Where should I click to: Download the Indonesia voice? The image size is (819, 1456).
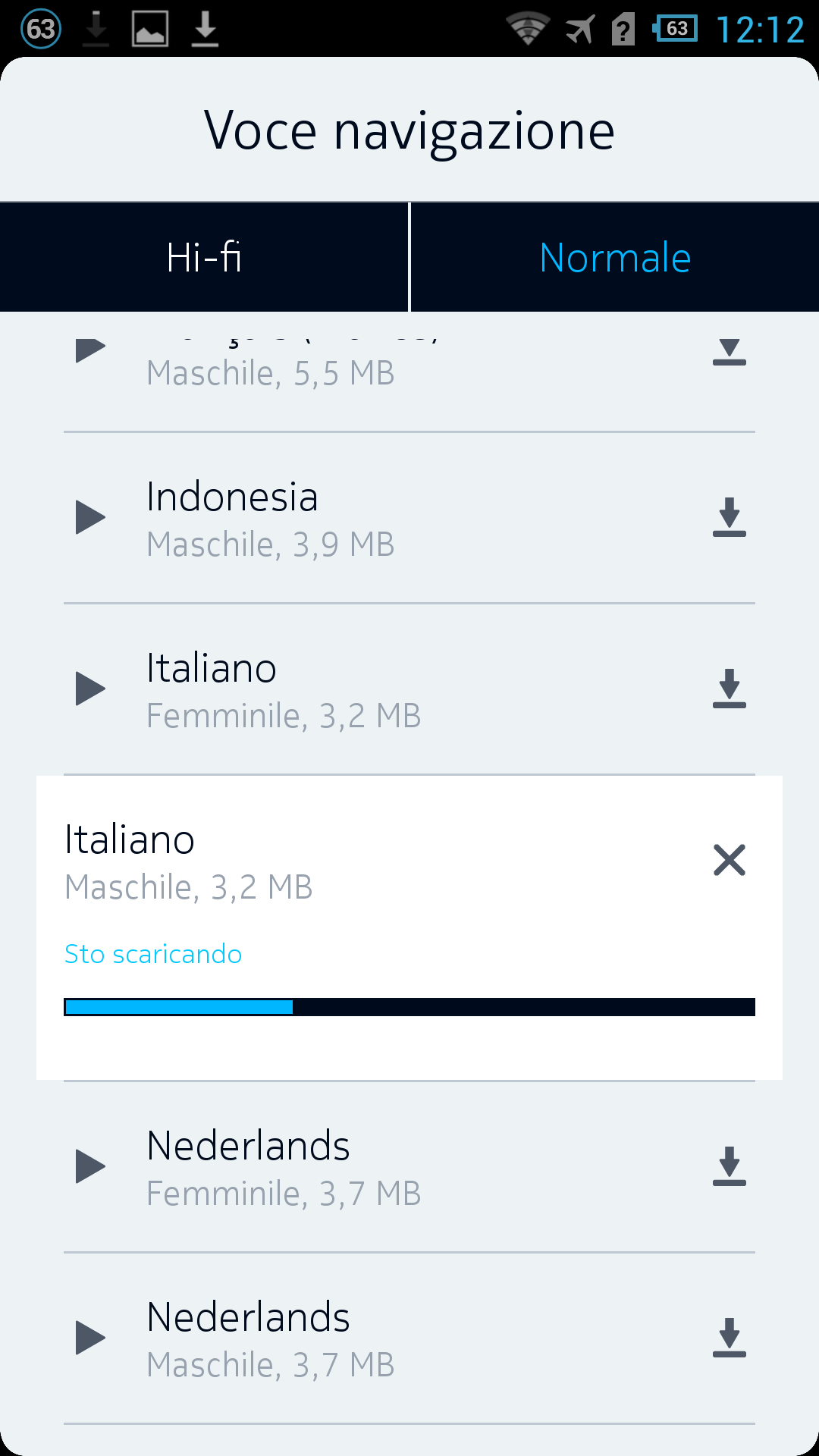click(730, 517)
